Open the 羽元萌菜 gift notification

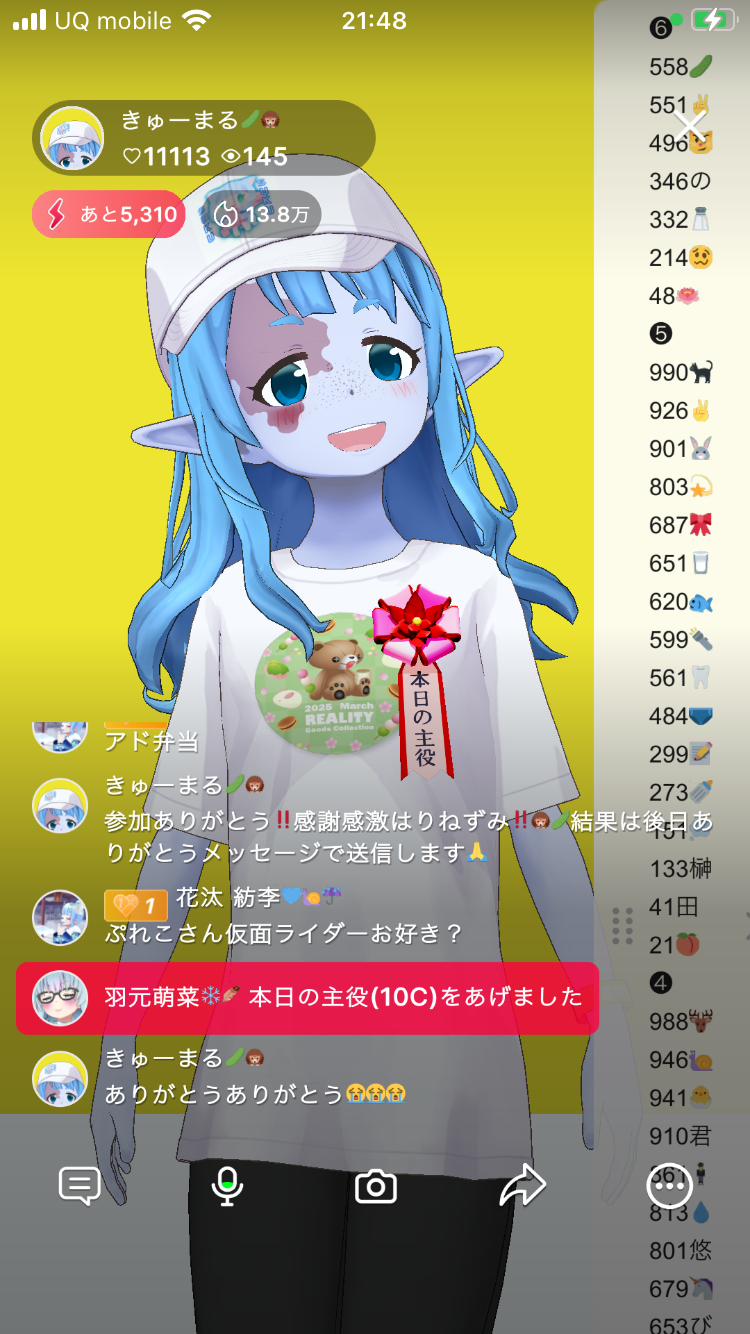[x=307, y=997]
